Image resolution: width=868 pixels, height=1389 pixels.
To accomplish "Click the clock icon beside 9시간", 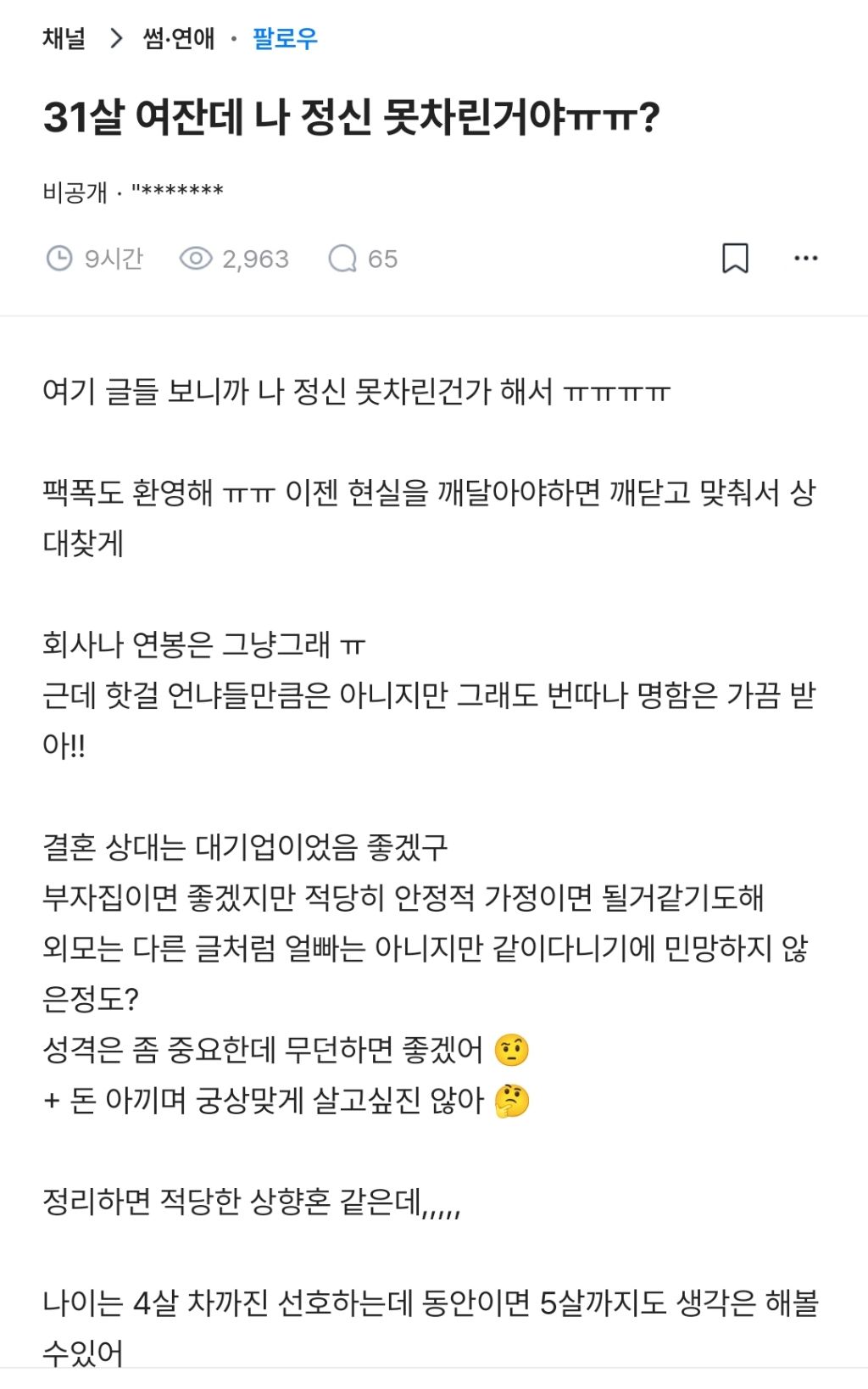I will tap(58, 259).
